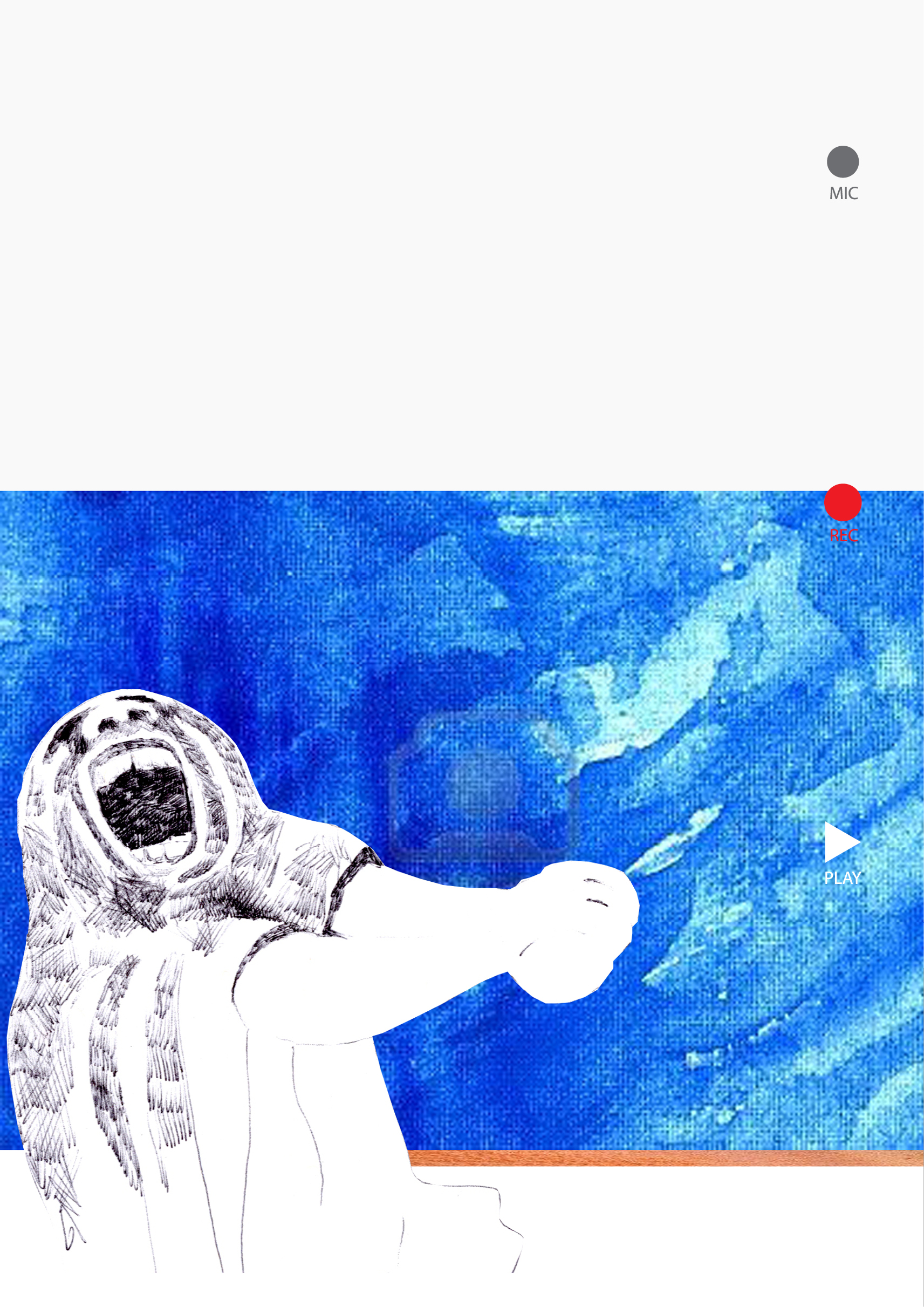Tap the grey MIC button
The width and height of the screenshot is (924, 1307).
pyautogui.click(x=843, y=162)
